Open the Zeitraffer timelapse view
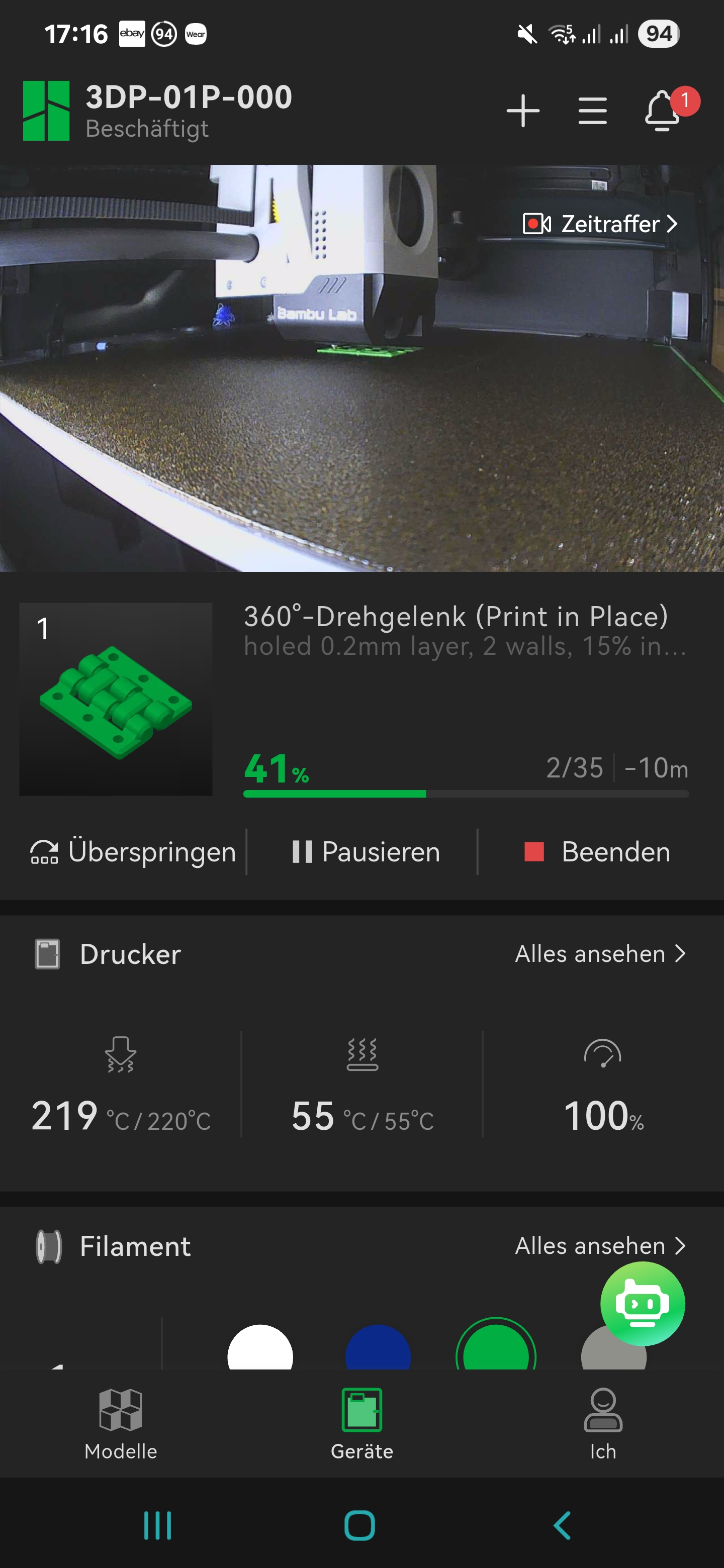The image size is (724, 1568). [600, 224]
